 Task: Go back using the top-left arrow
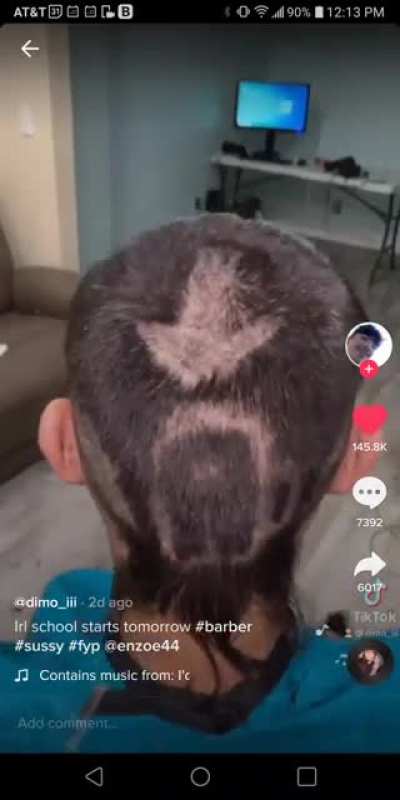(x=30, y=48)
